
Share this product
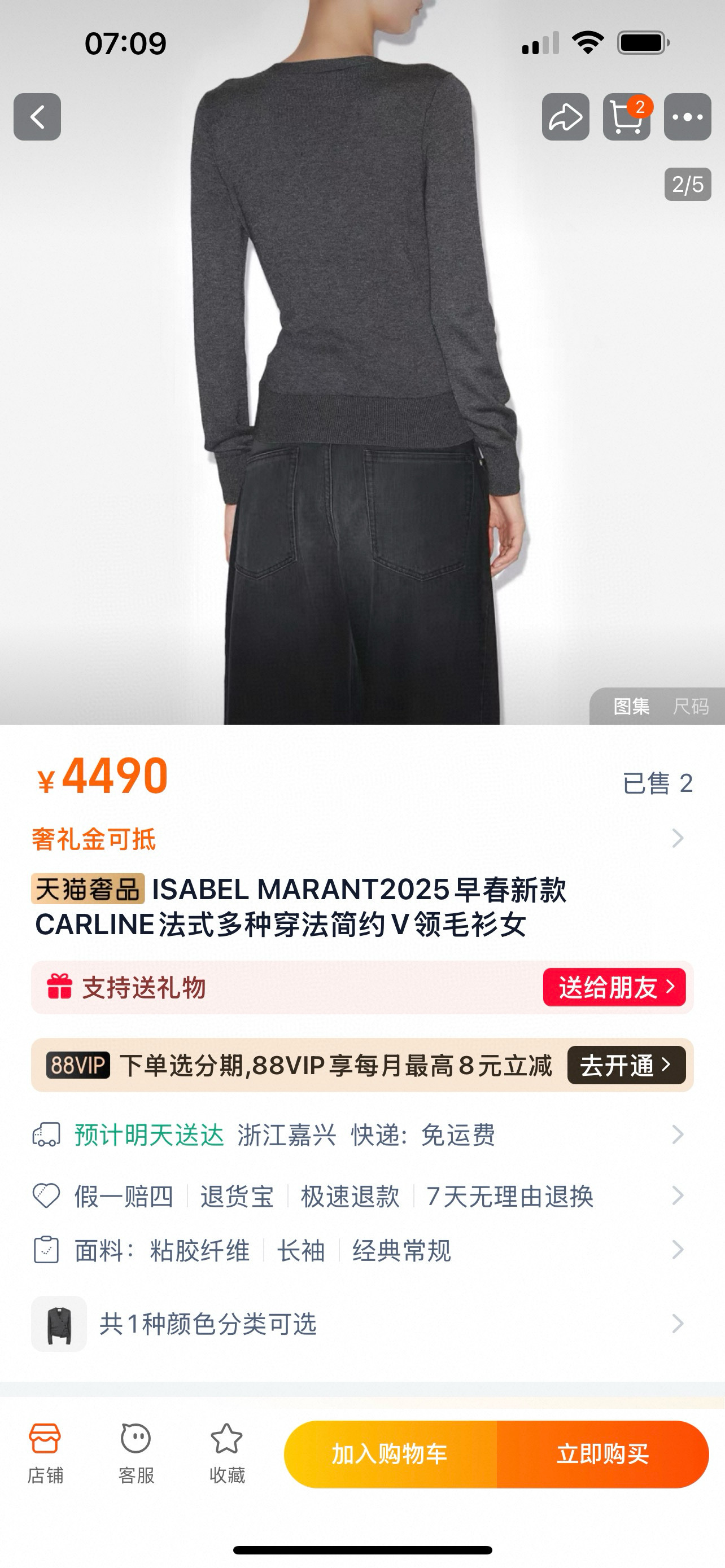[566, 117]
